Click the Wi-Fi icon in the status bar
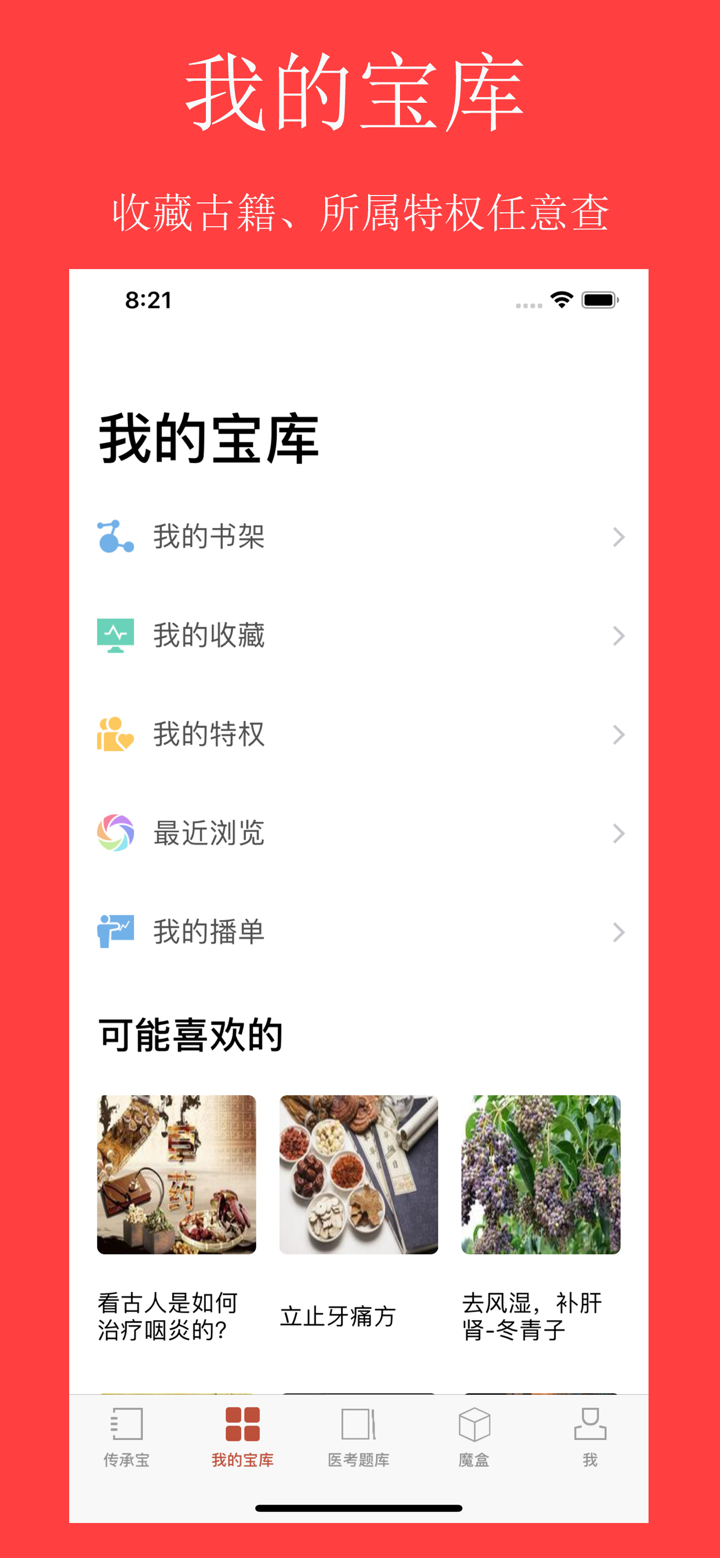720x1558 pixels. pyautogui.click(x=561, y=299)
